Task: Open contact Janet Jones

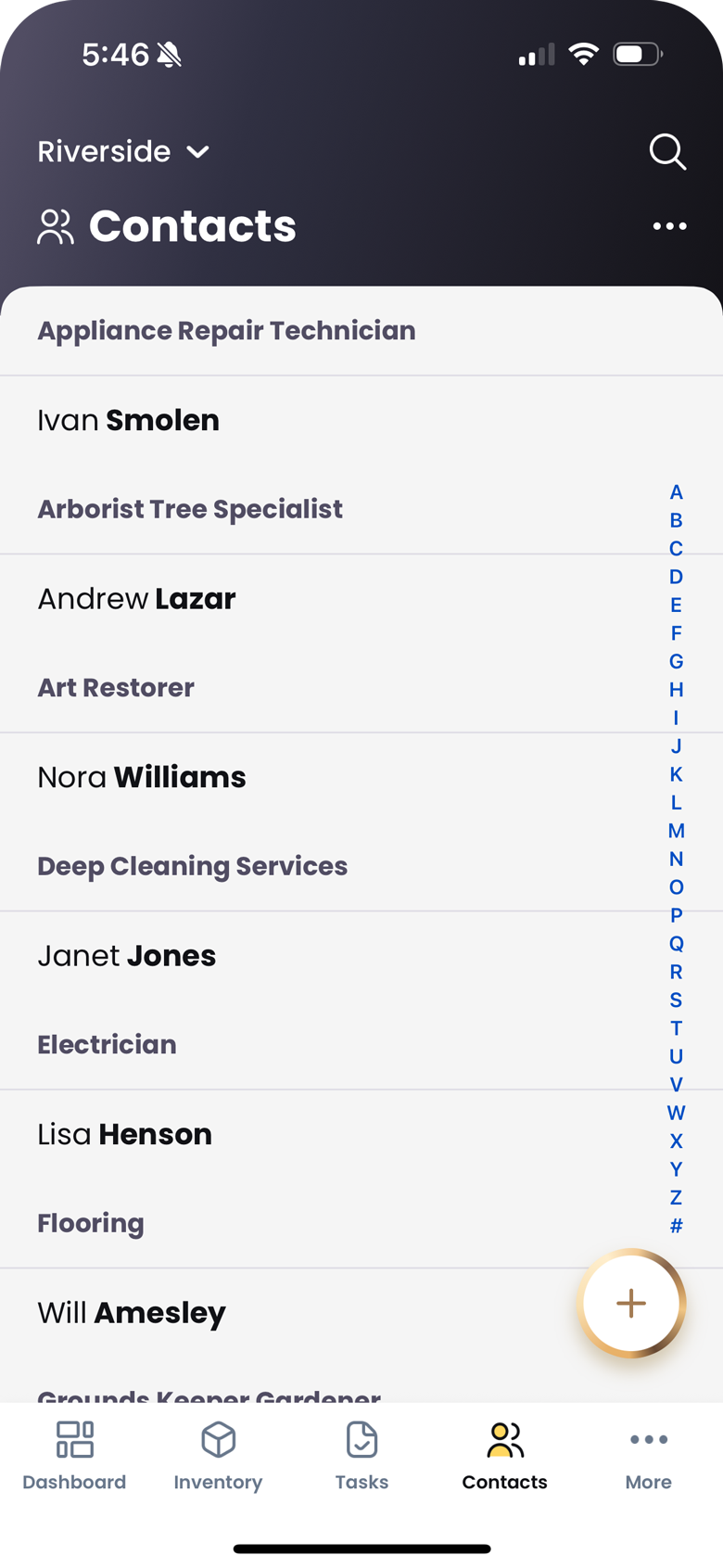Action: (127, 956)
